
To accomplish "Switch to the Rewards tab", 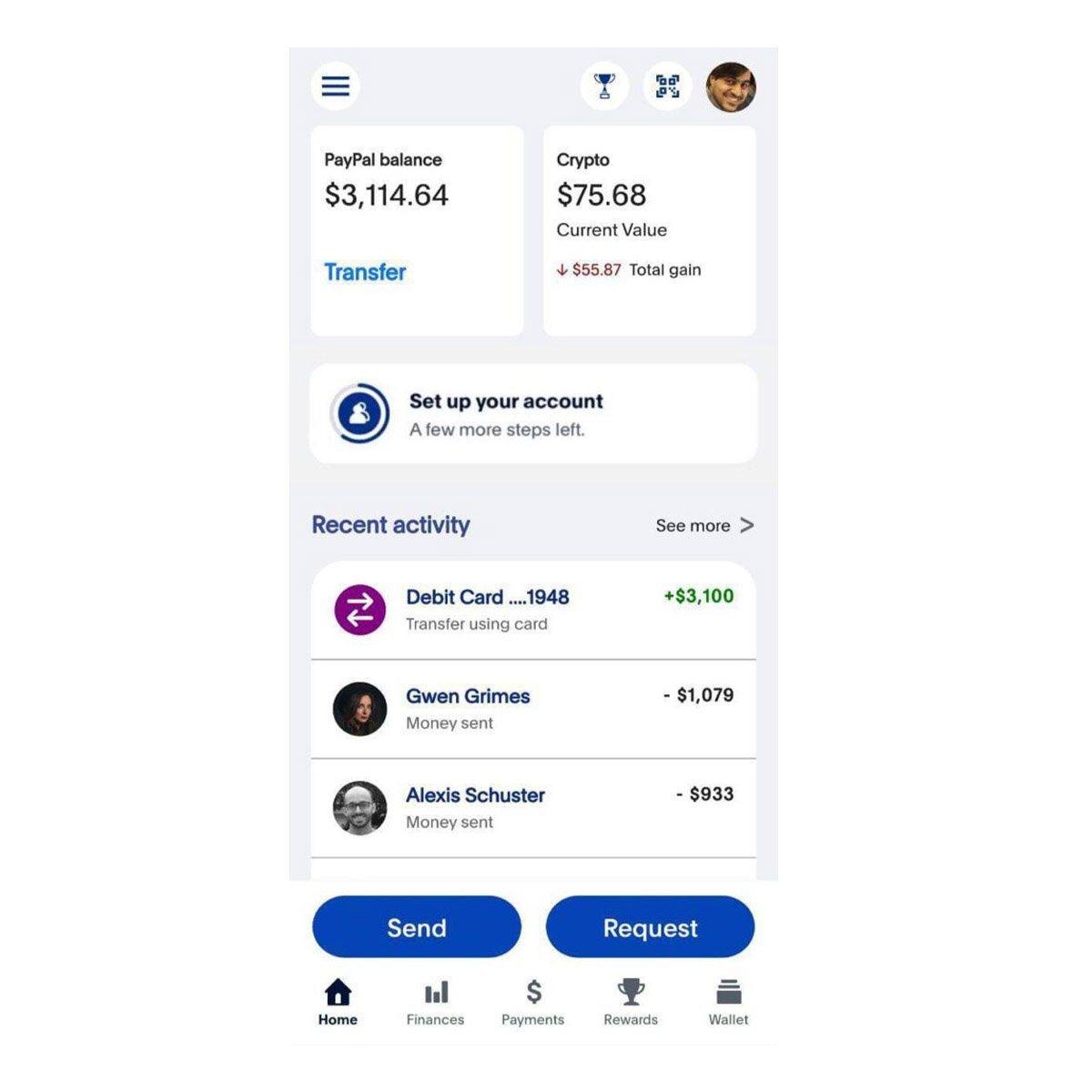I will click(x=631, y=1003).
